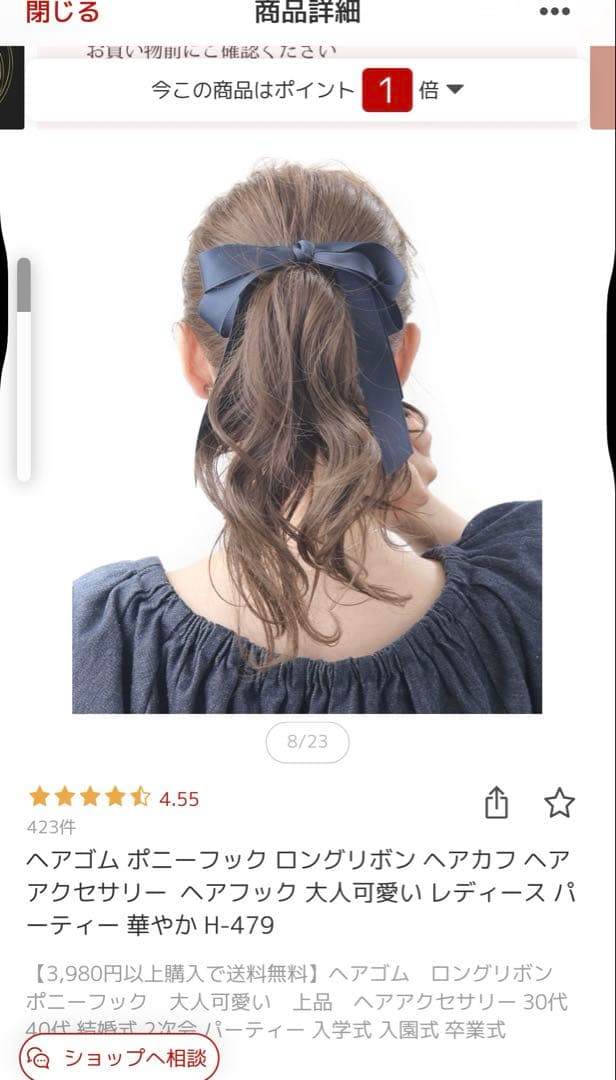View the 4.55 star rating reviews
This screenshot has height=1080, width=616.
tap(114, 798)
